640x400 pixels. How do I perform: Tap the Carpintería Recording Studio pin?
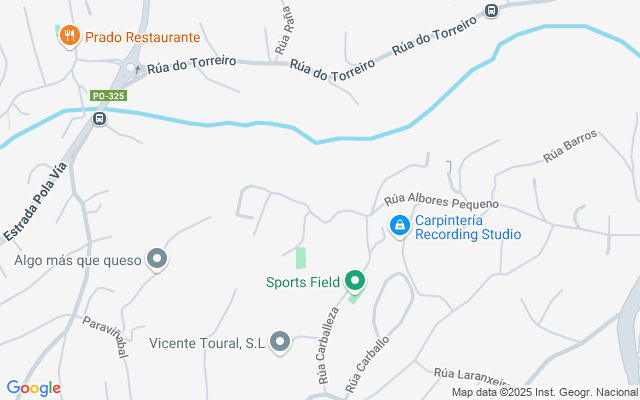[399, 227]
